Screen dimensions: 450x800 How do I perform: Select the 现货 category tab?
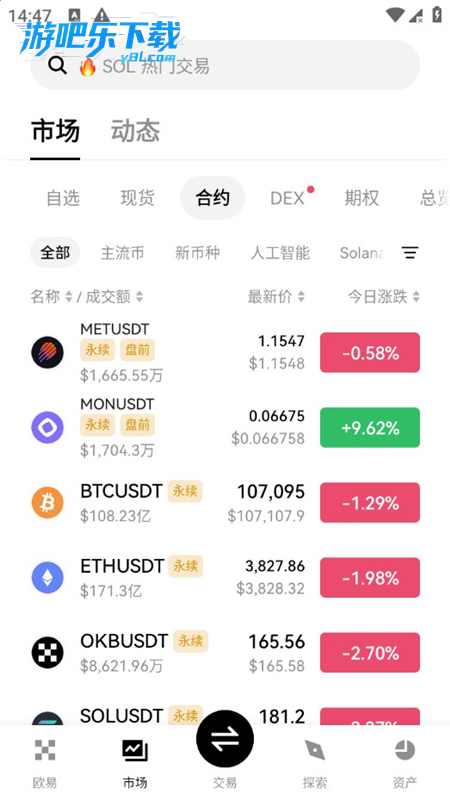137,198
